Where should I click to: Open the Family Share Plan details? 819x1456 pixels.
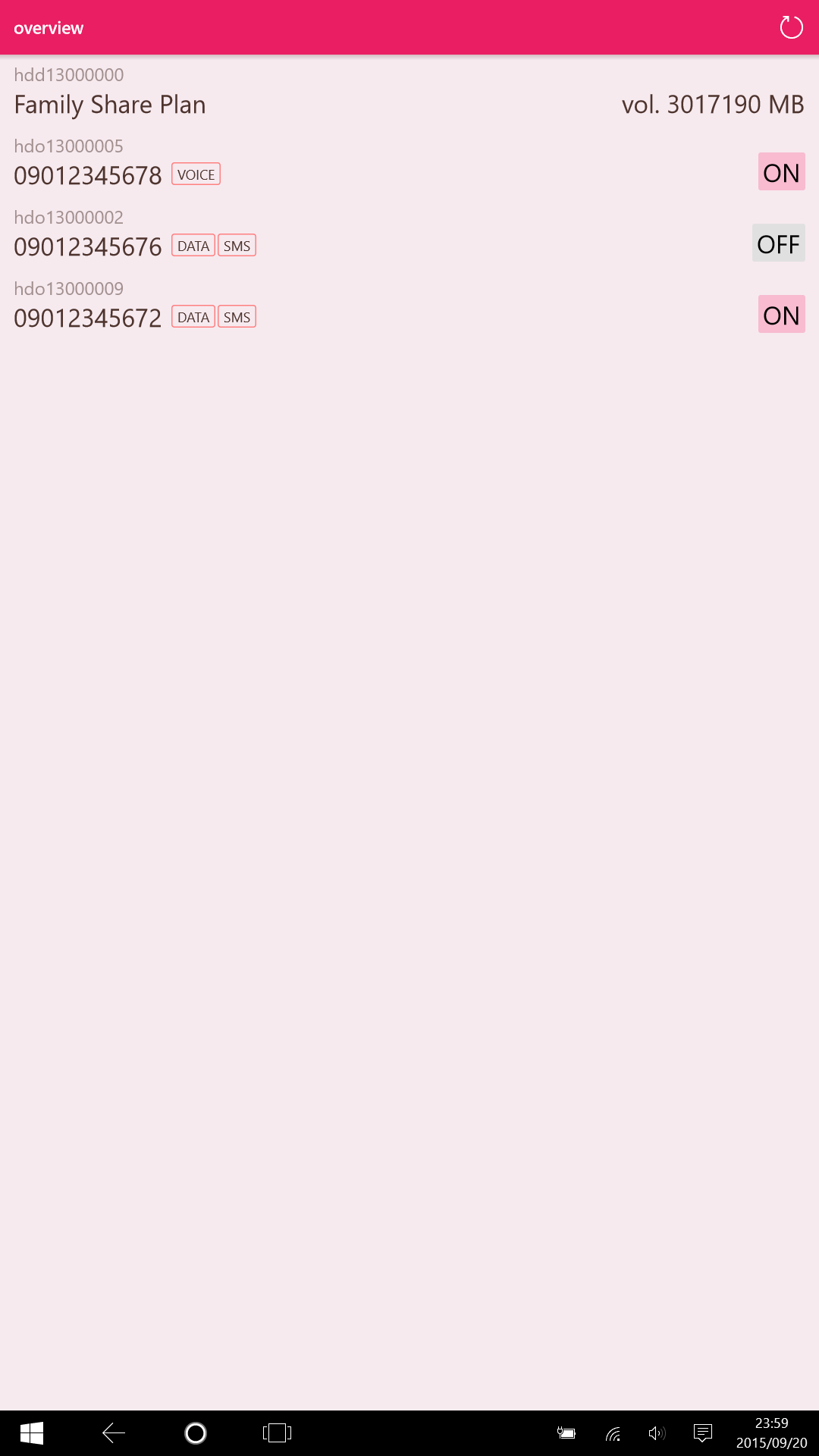pos(110,105)
